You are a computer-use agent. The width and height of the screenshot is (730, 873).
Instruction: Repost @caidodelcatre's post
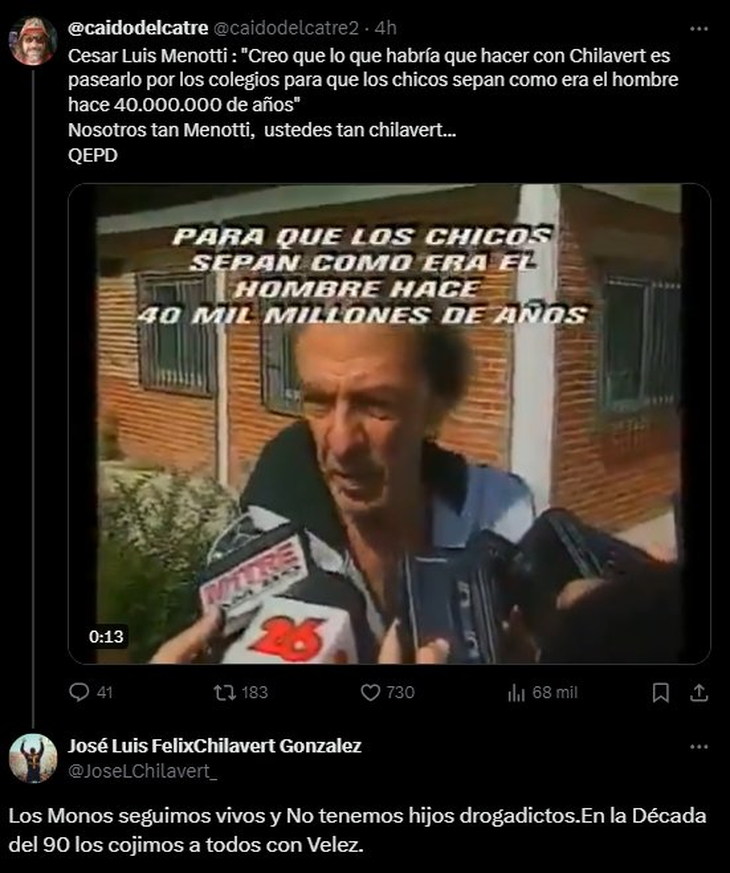[225, 692]
